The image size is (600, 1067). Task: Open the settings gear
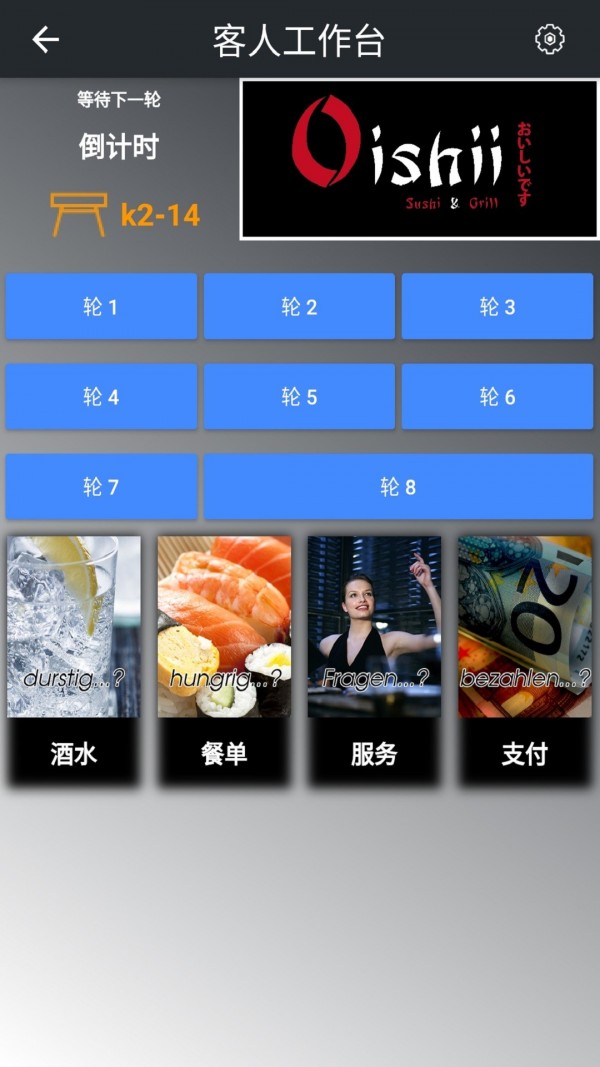point(549,40)
